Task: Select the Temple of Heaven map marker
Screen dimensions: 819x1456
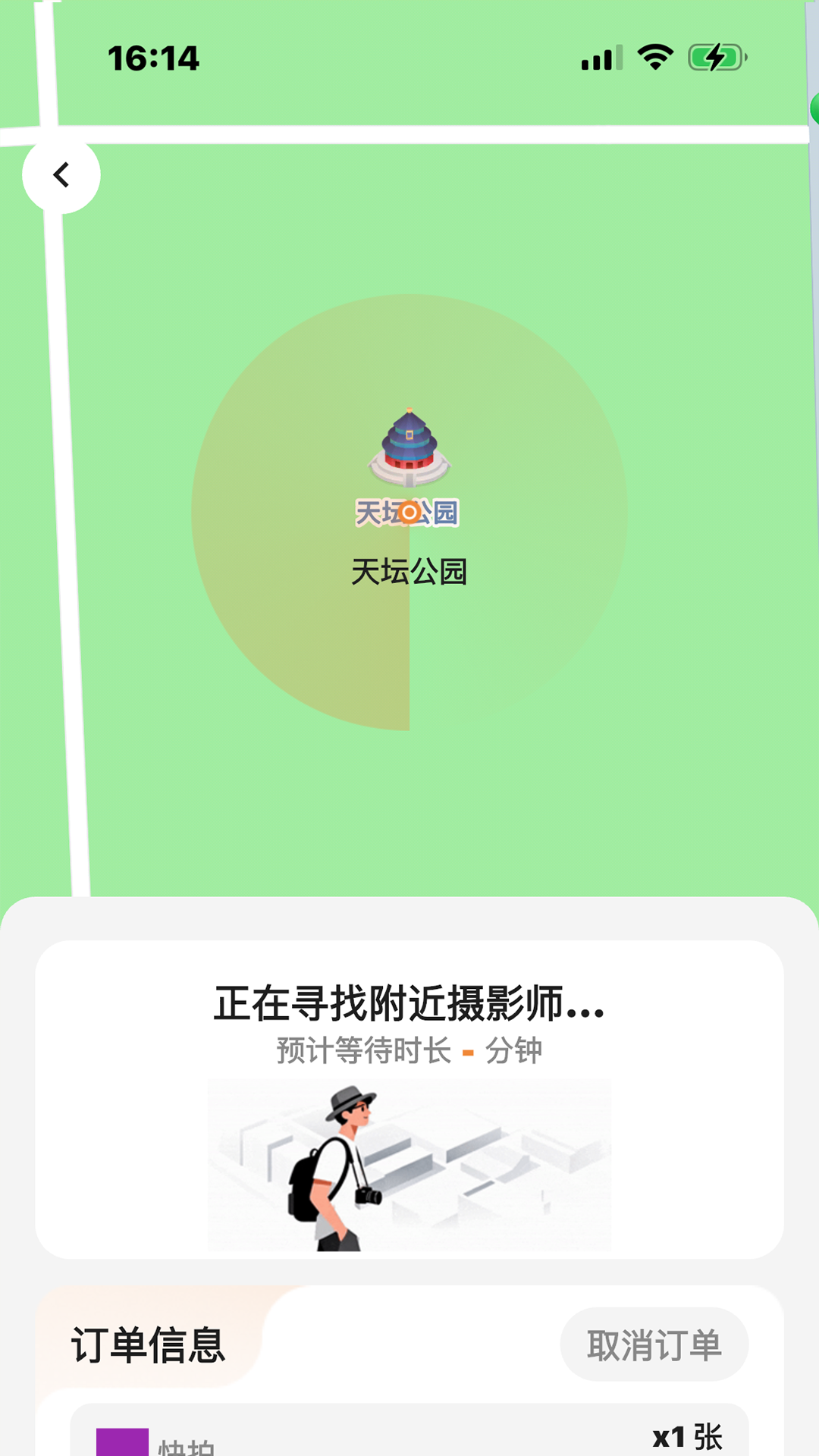Action: point(409,447)
